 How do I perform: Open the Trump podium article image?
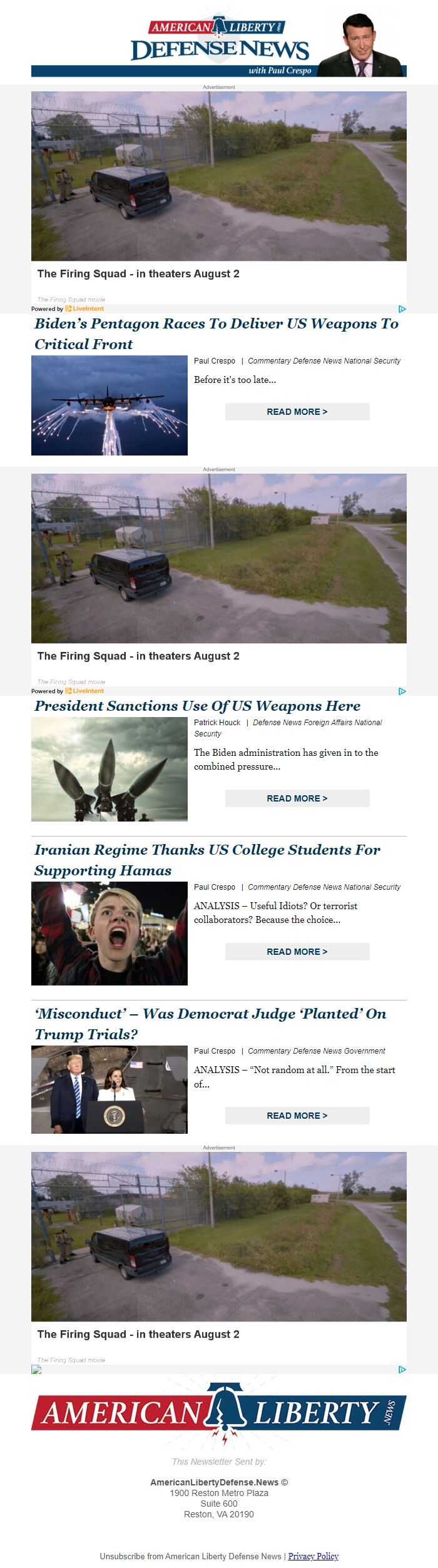point(109,1089)
